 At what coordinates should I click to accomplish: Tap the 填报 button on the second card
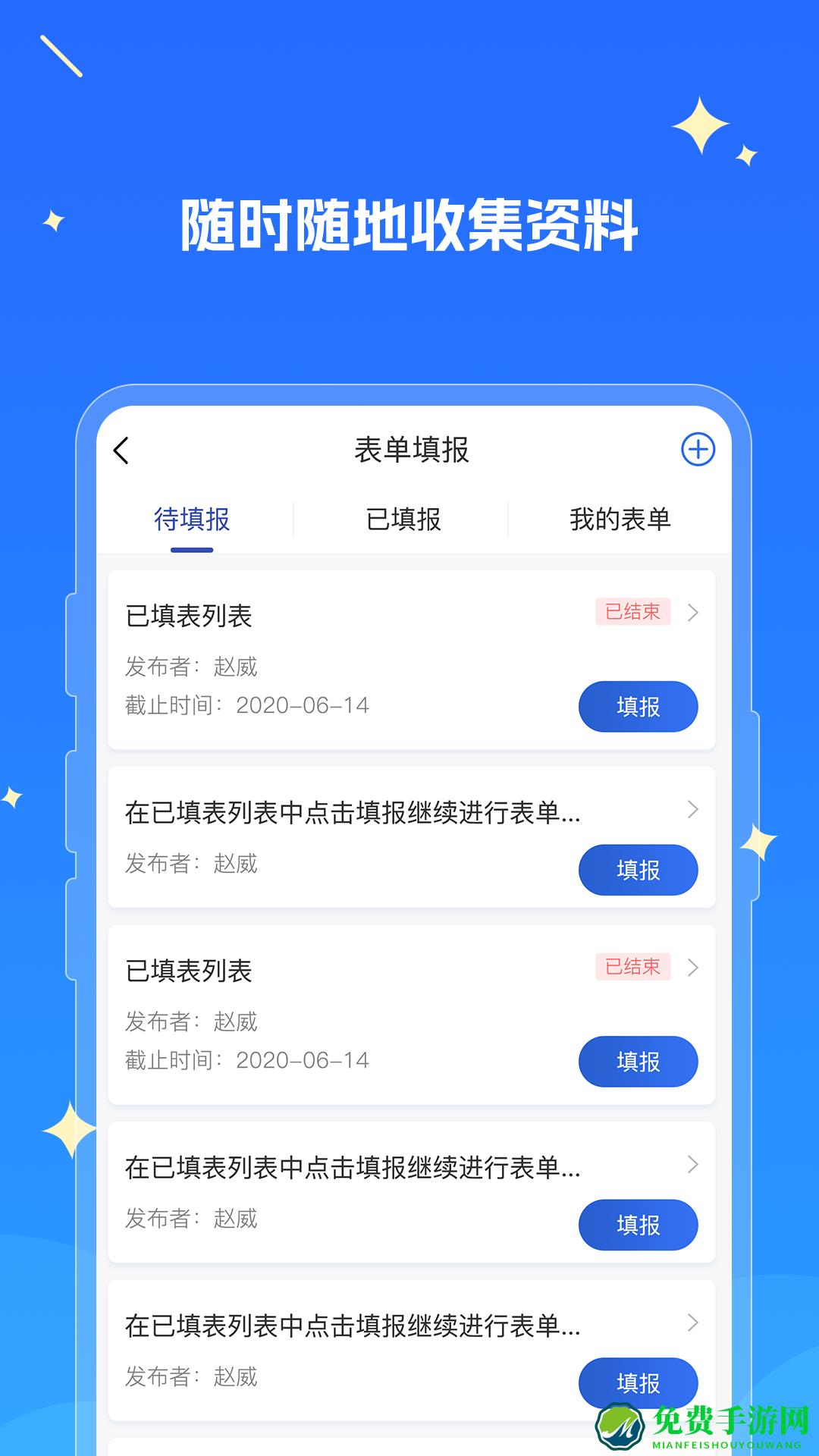pos(639,870)
